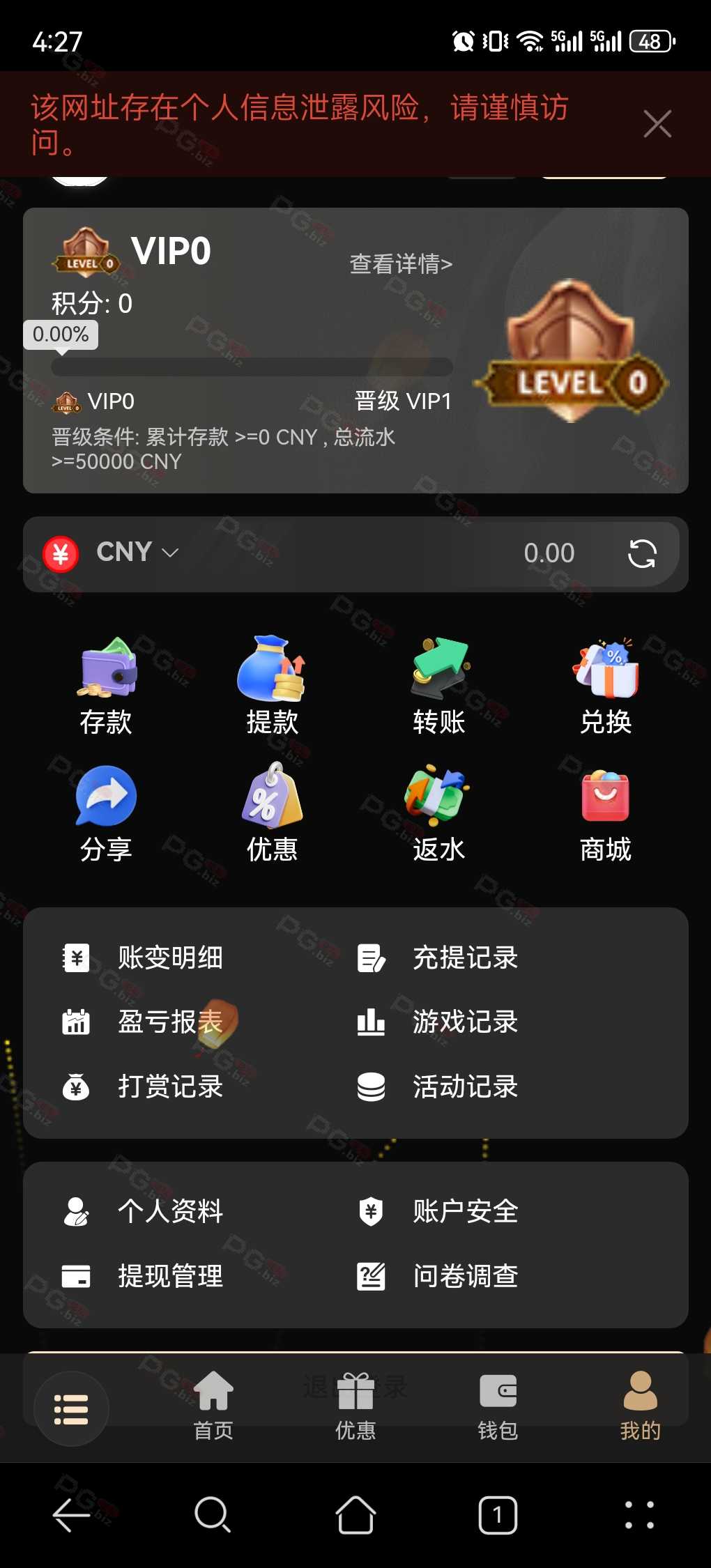The height and width of the screenshot is (1568, 711).
Task: Open 个人资料 personal profile
Action: pyautogui.click(x=143, y=1211)
